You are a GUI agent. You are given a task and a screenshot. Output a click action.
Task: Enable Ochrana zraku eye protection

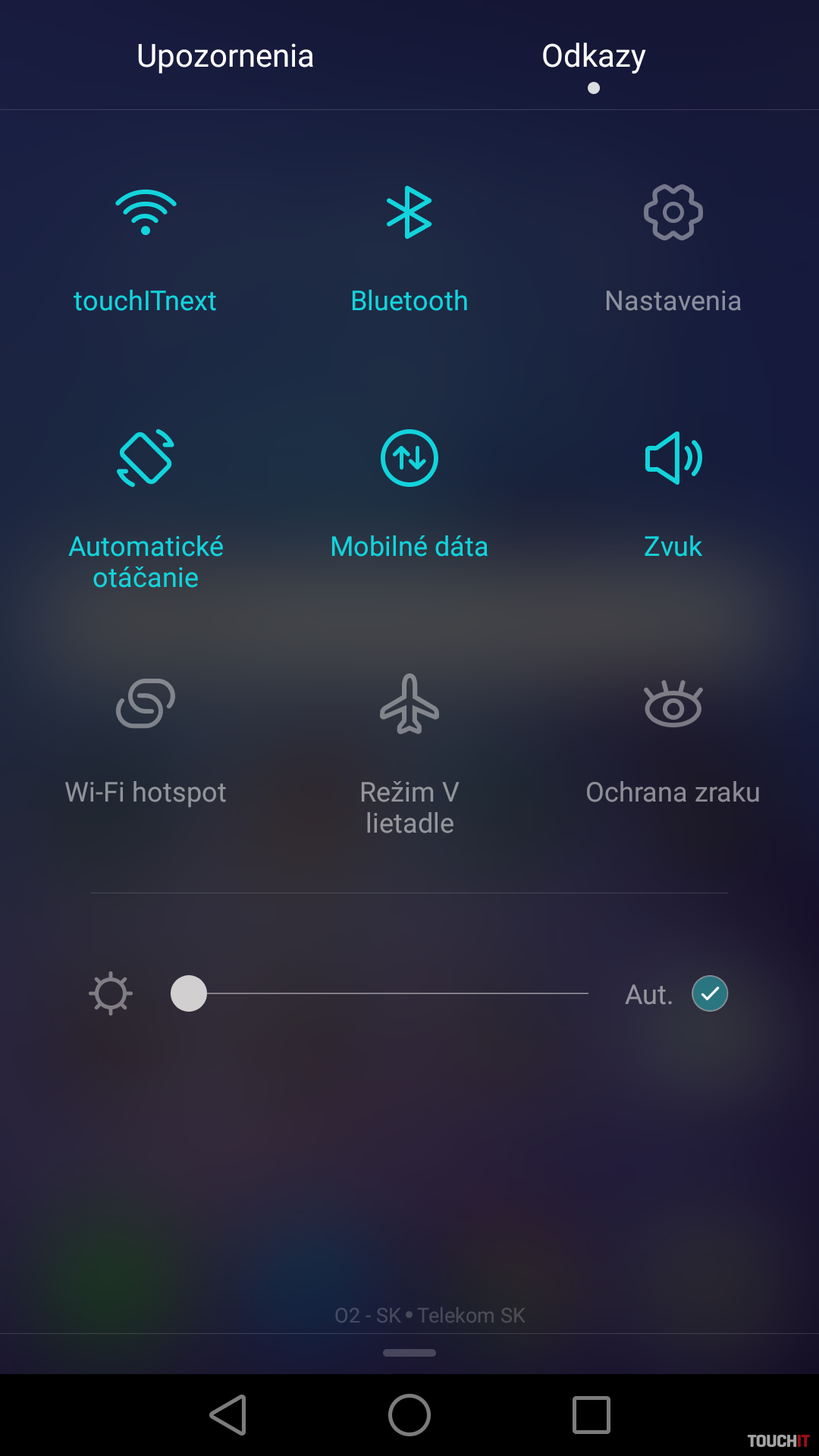[673, 704]
